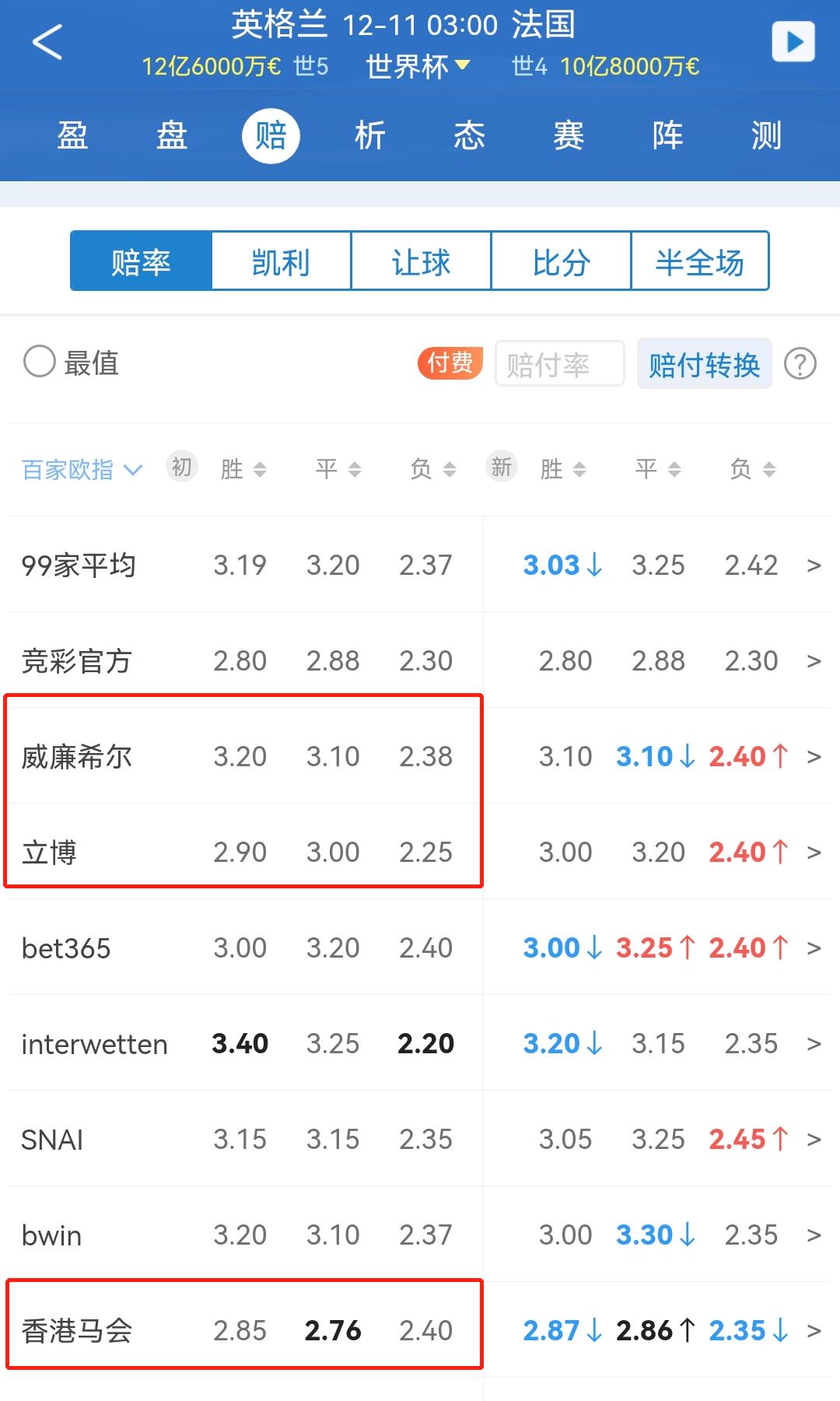Tap the blue 3.03 falling odds value
Viewport: 840px width, 1401px height.
click(x=553, y=565)
